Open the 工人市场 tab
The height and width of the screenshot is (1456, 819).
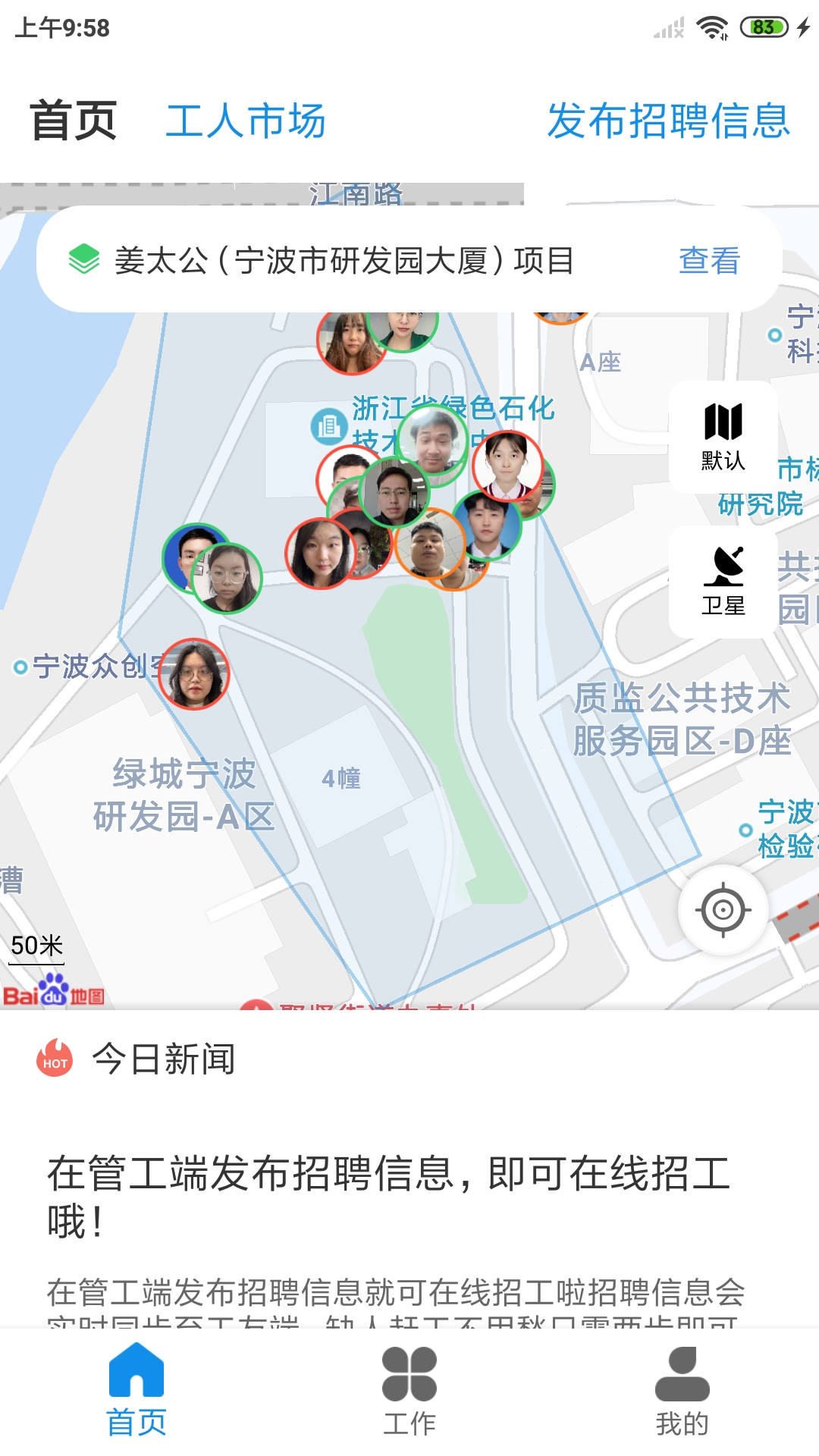(x=245, y=121)
